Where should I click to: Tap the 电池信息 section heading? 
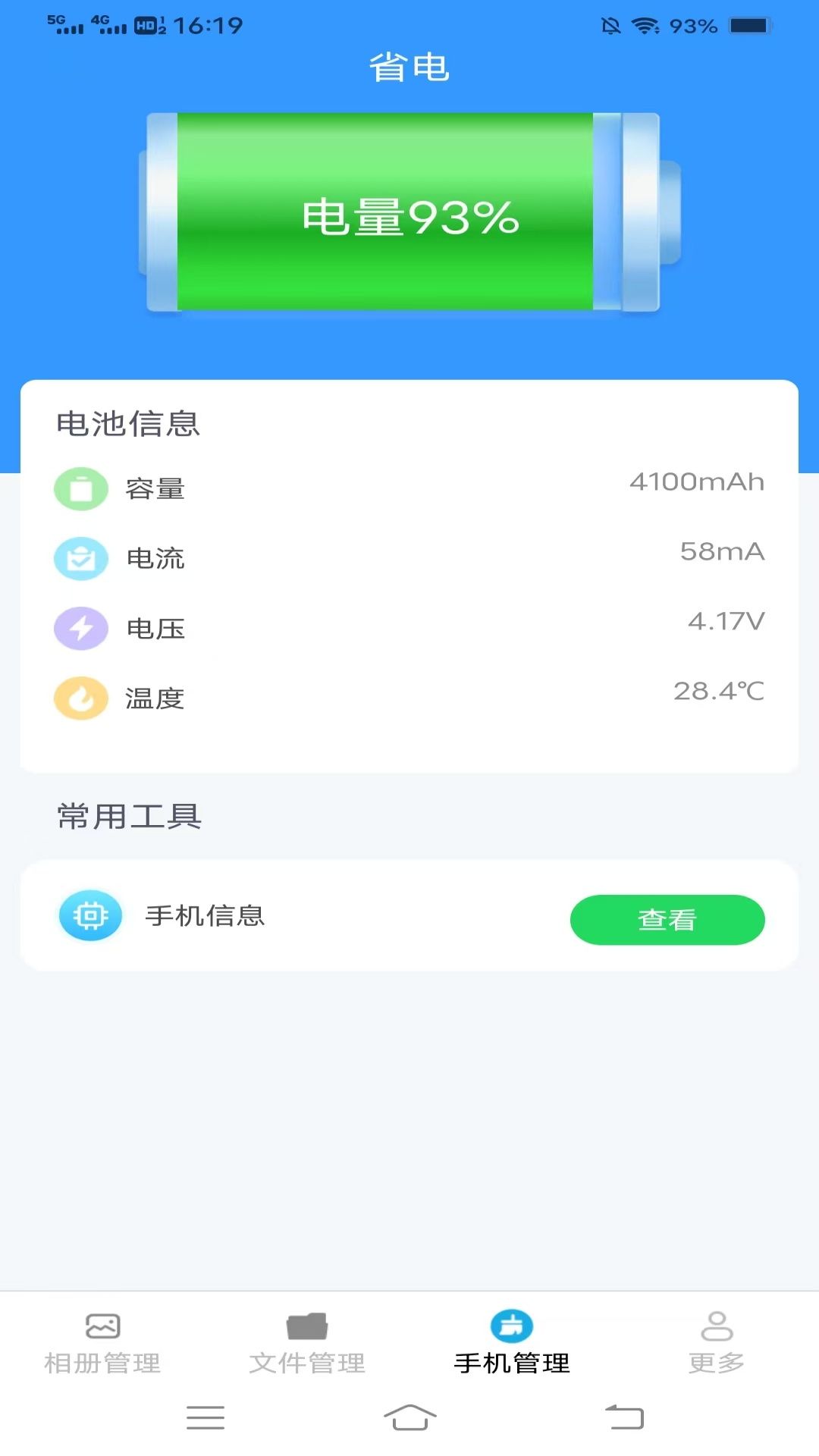[x=127, y=425]
